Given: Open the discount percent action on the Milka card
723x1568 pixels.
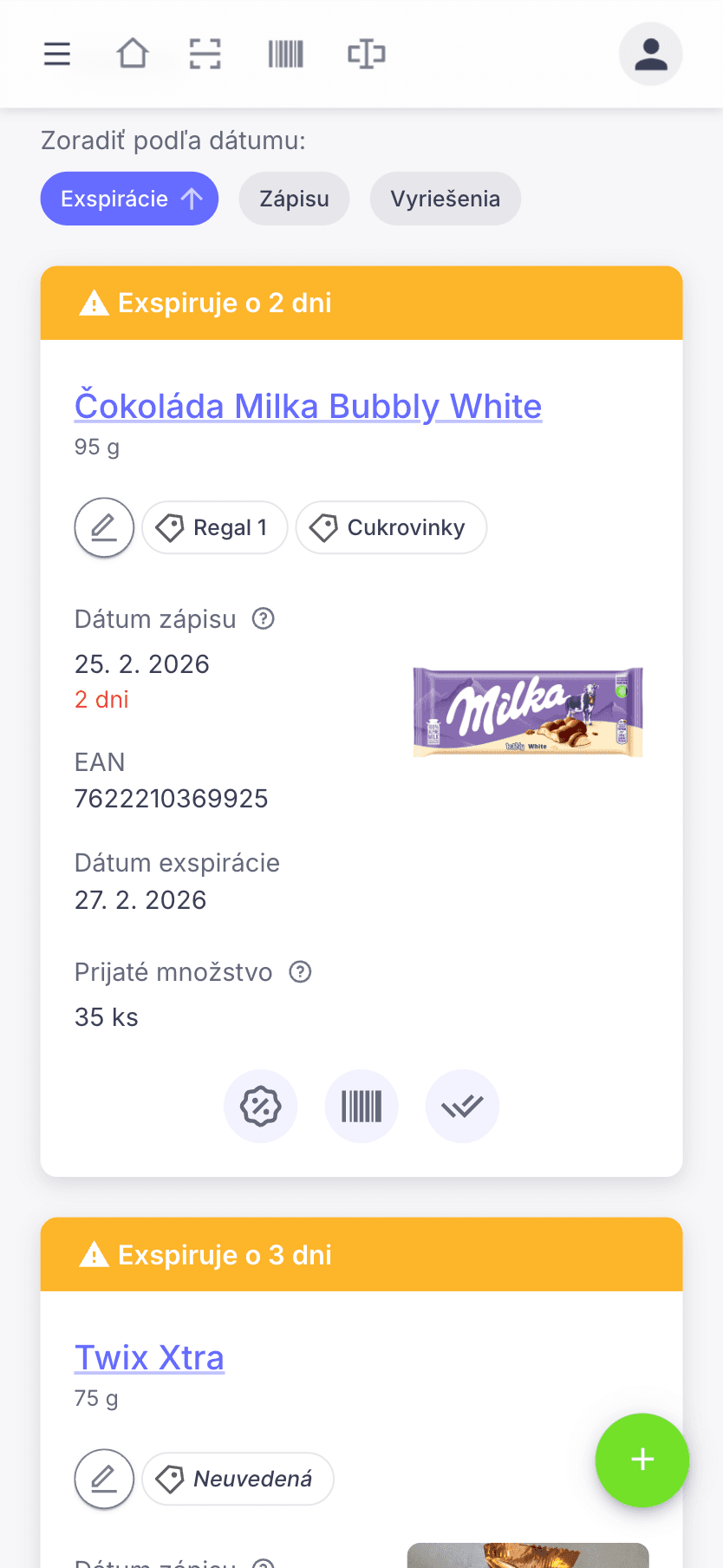Looking at the screenshot, I should coord(261,1106).
